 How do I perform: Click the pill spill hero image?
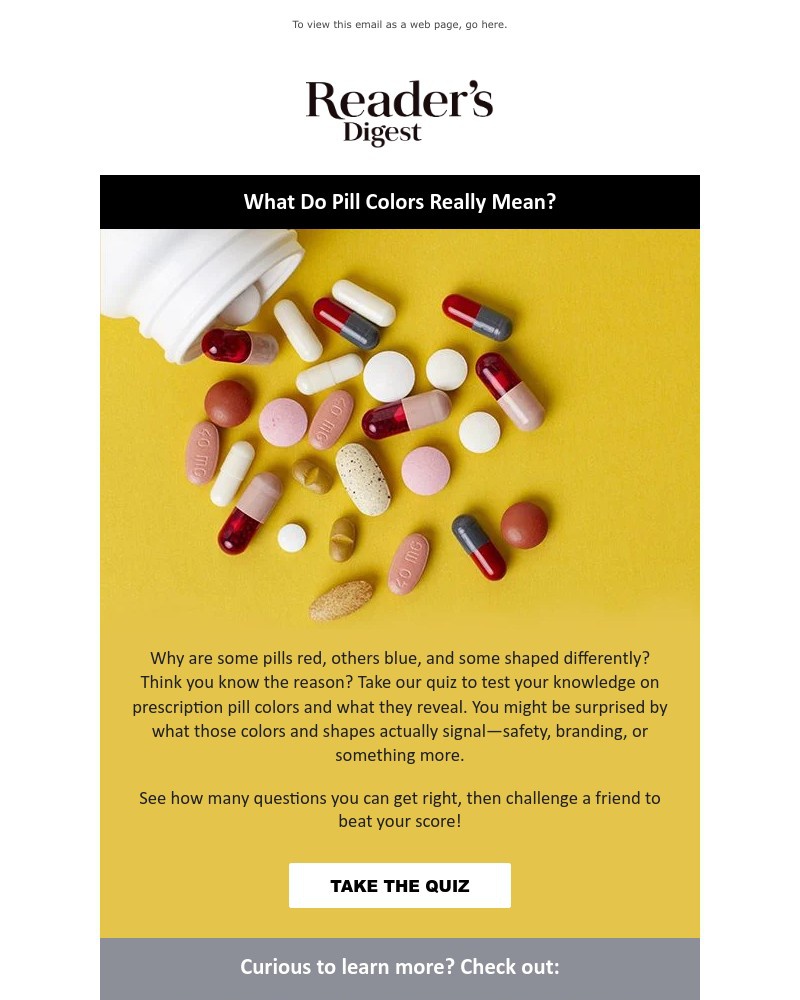click(x=400, y=430)
